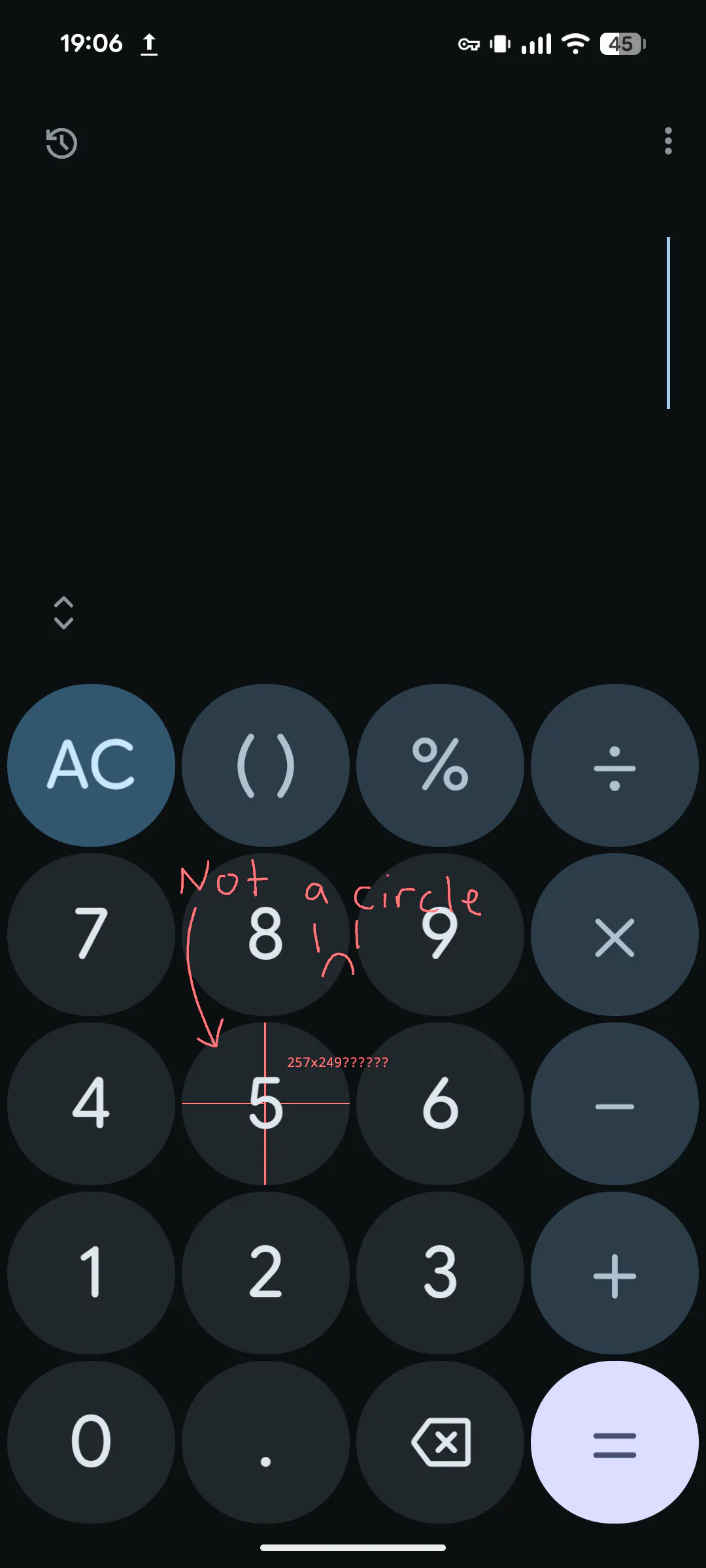The image size is (706, 1568).
Task: Expand the advanced functions panel
Action: 63,612
